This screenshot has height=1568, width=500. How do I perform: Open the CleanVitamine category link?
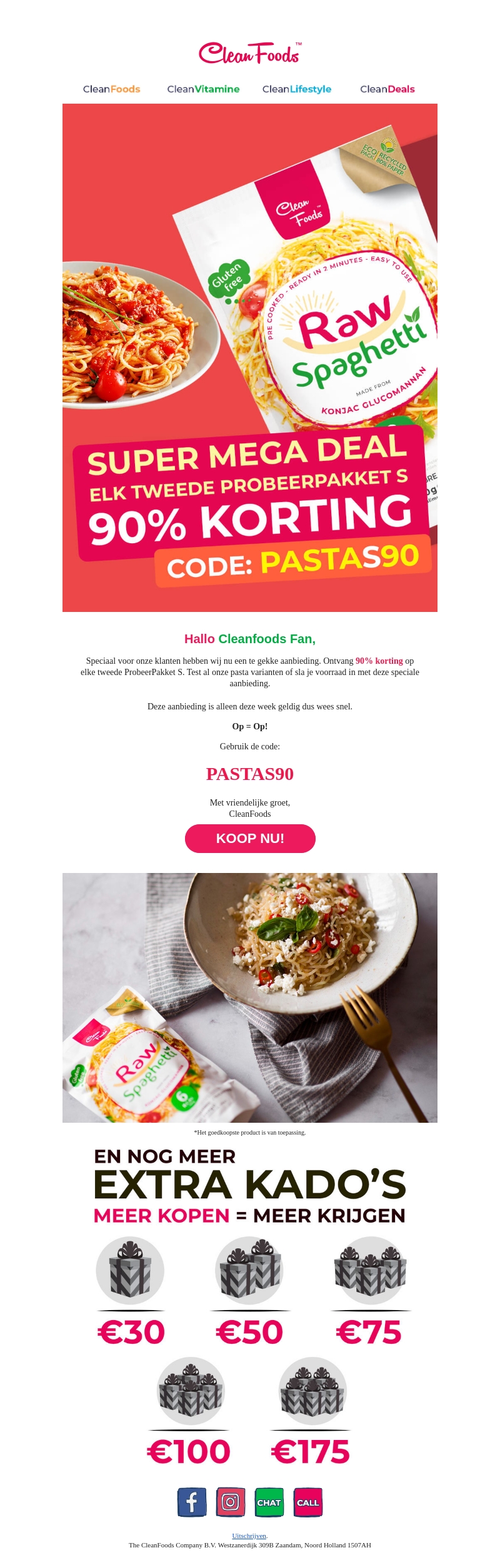pyautogui.click(x=203, y=89)
